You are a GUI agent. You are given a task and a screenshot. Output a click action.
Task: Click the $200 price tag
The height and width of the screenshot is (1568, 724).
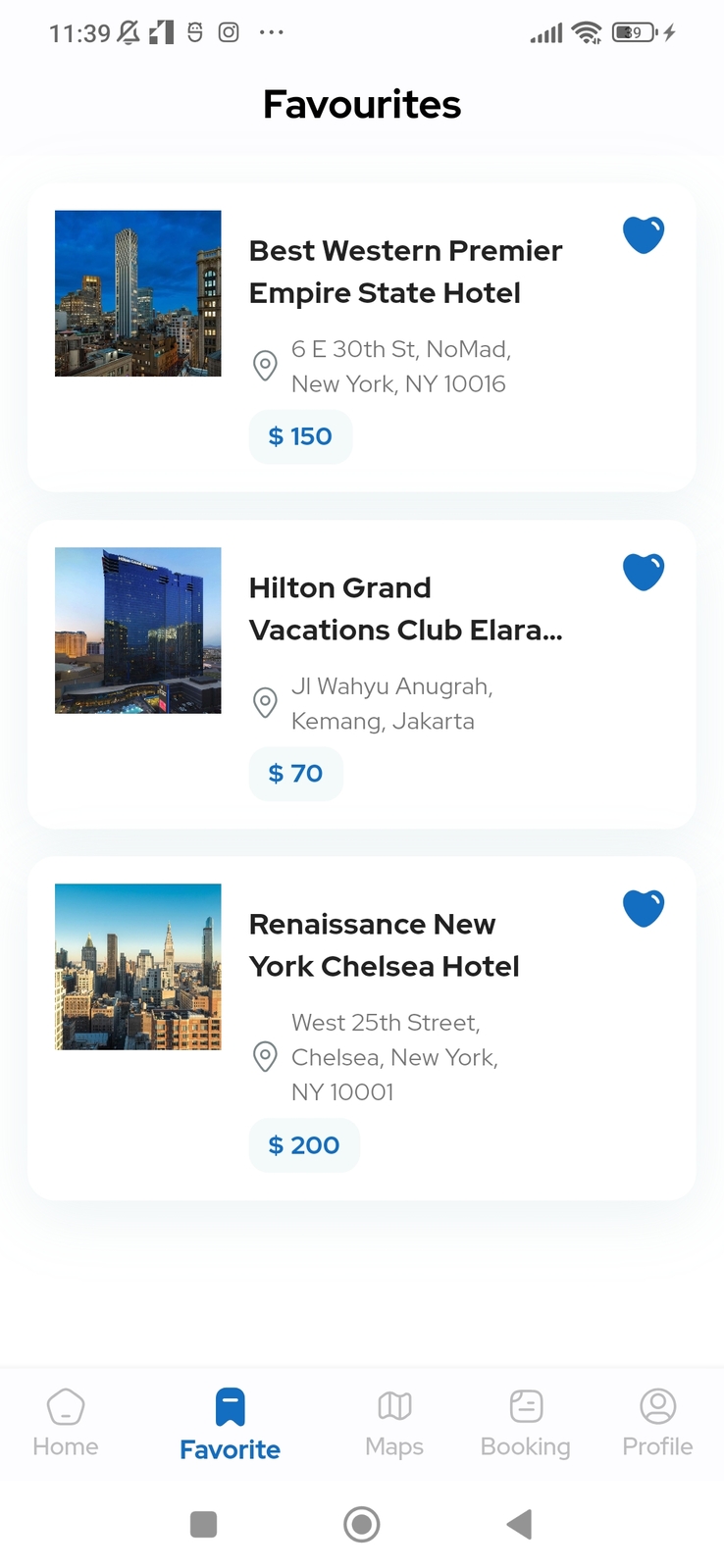point(304,1144)
